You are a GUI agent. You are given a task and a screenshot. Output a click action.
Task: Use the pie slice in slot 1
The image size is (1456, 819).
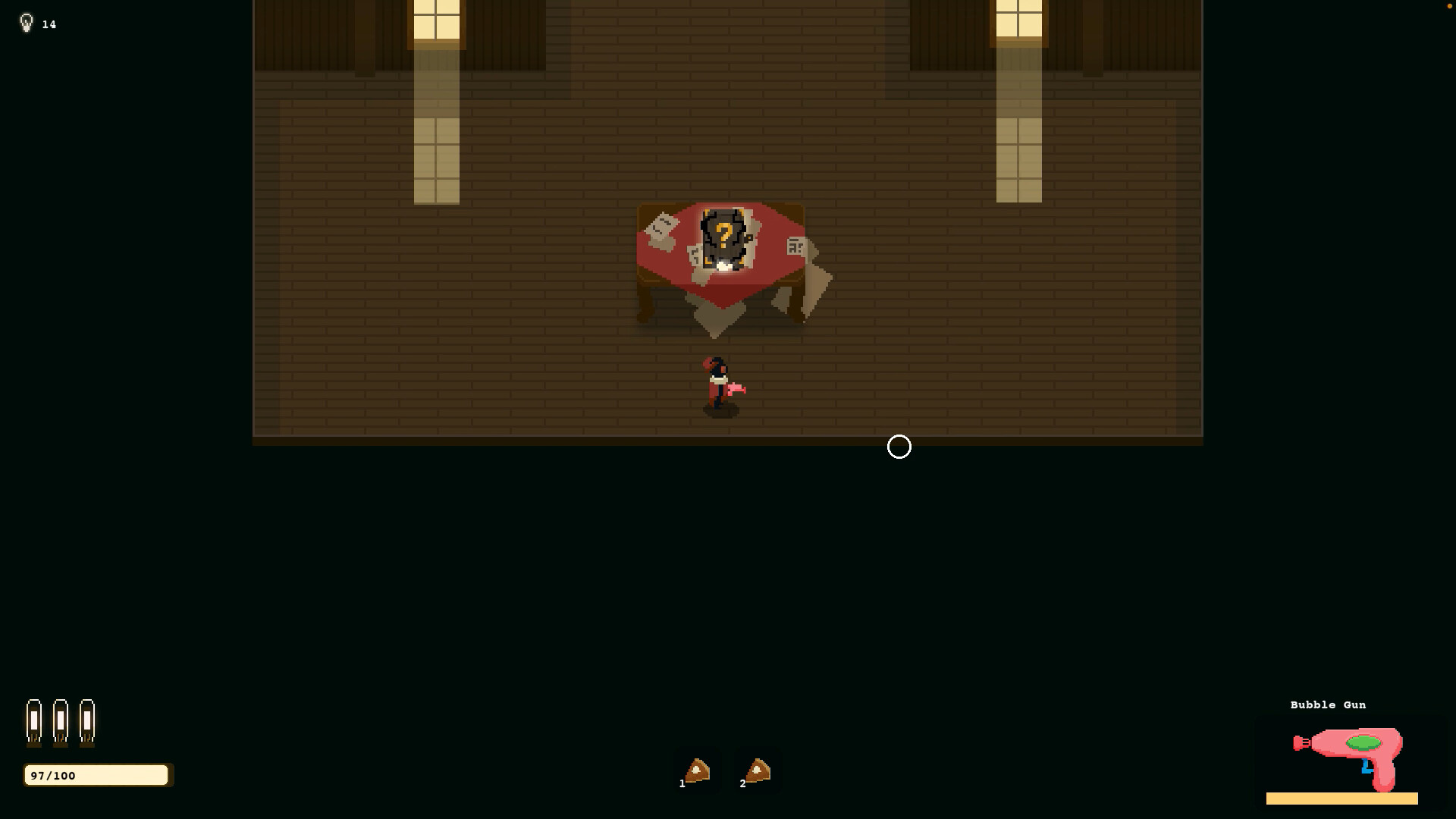click(697, 770)
